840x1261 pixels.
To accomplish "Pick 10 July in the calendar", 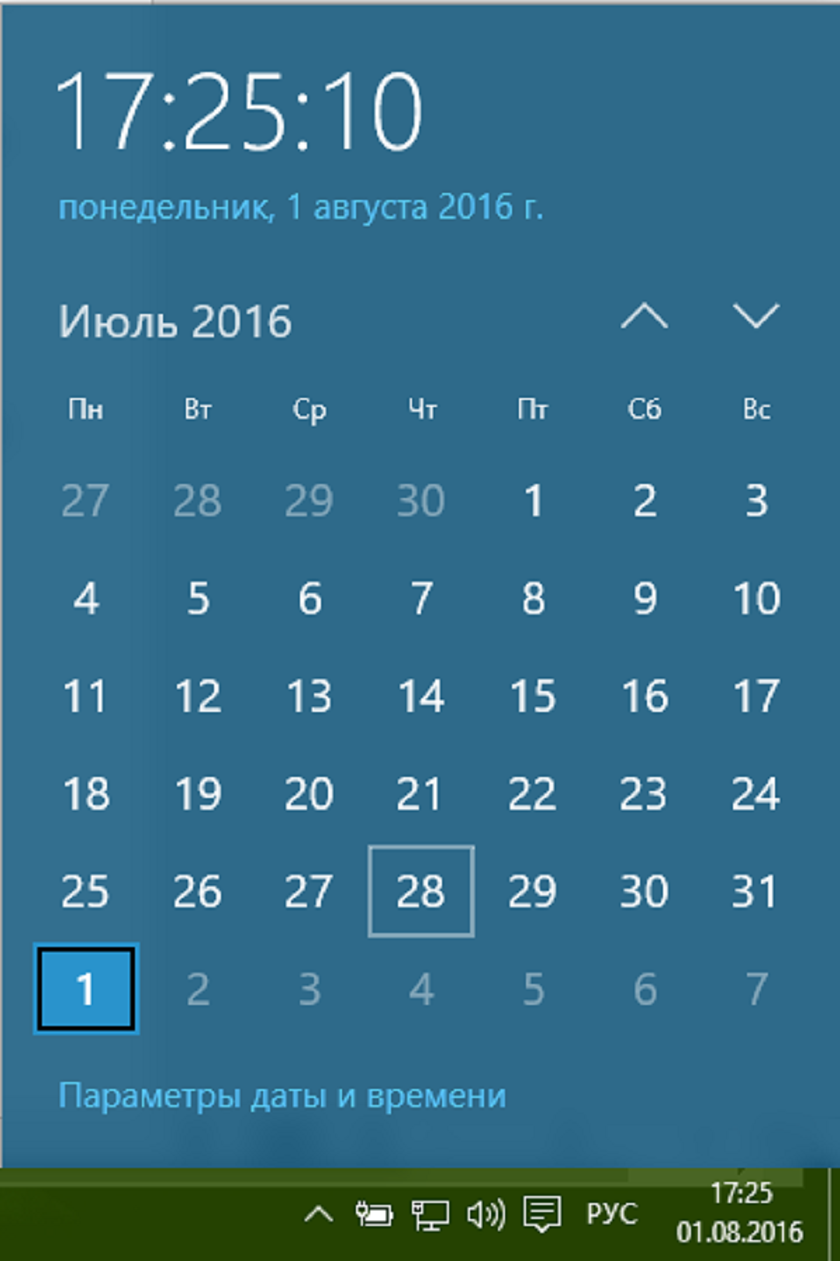I will tap(756, 598).
